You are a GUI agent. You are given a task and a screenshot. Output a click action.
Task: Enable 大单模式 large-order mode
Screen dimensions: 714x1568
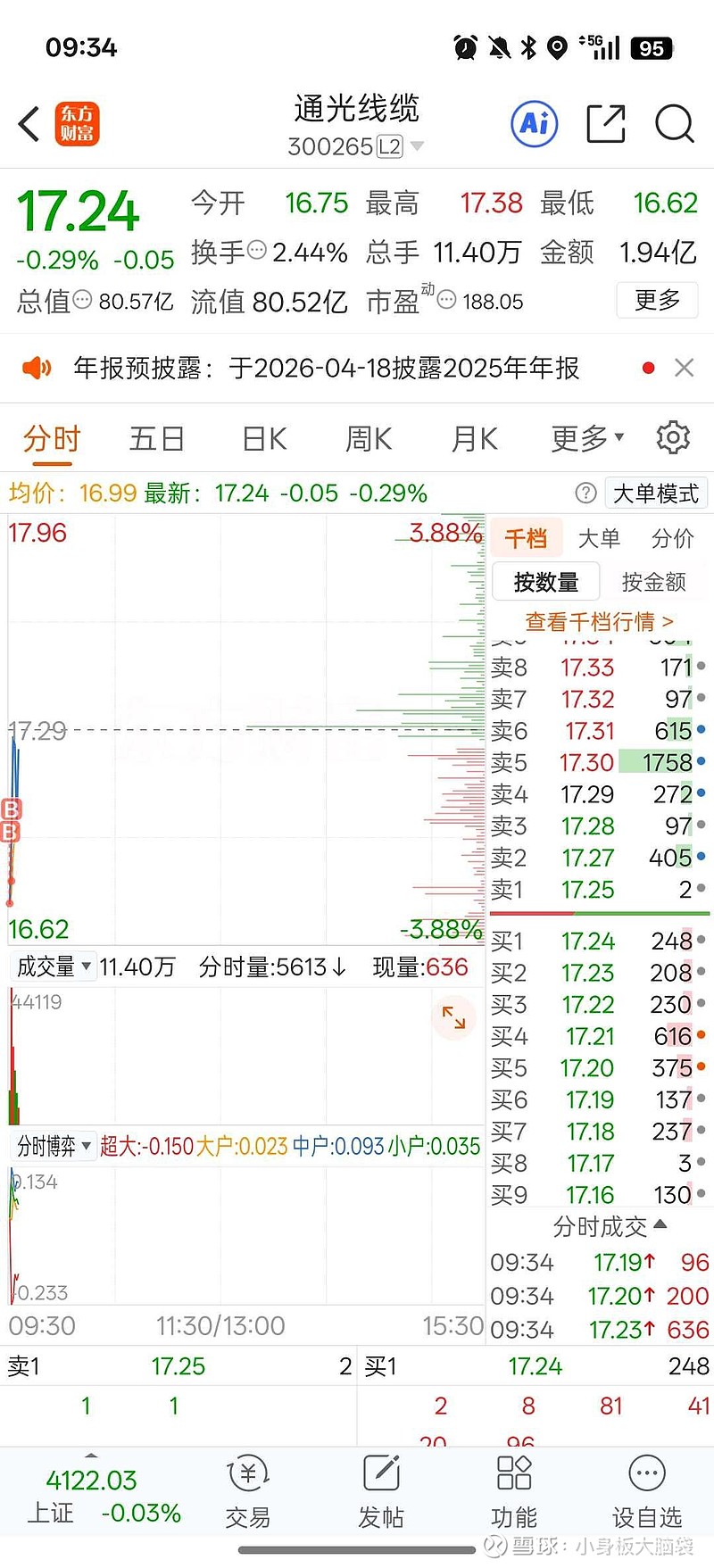(x=656, y=493)
